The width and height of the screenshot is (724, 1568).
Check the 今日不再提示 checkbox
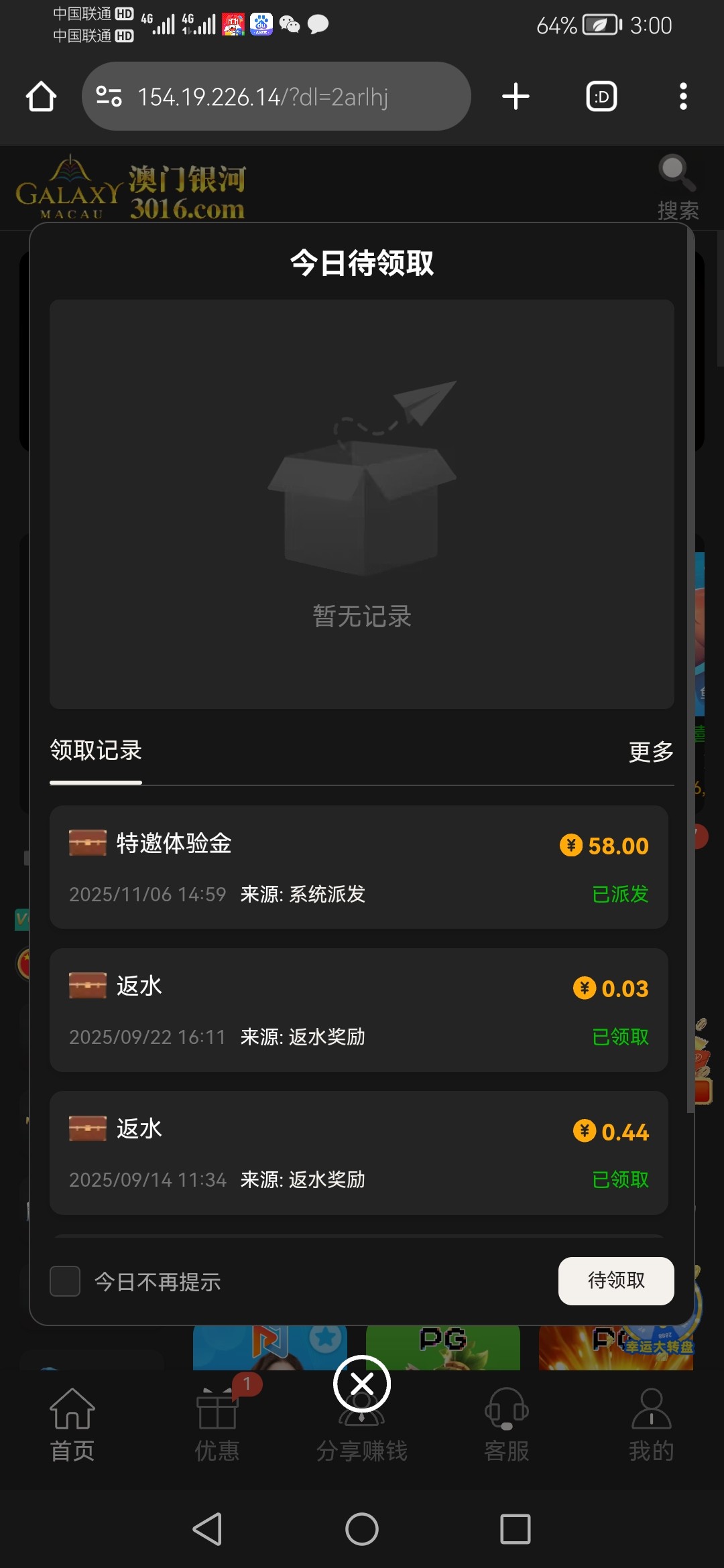click(x=65, y=1281)
